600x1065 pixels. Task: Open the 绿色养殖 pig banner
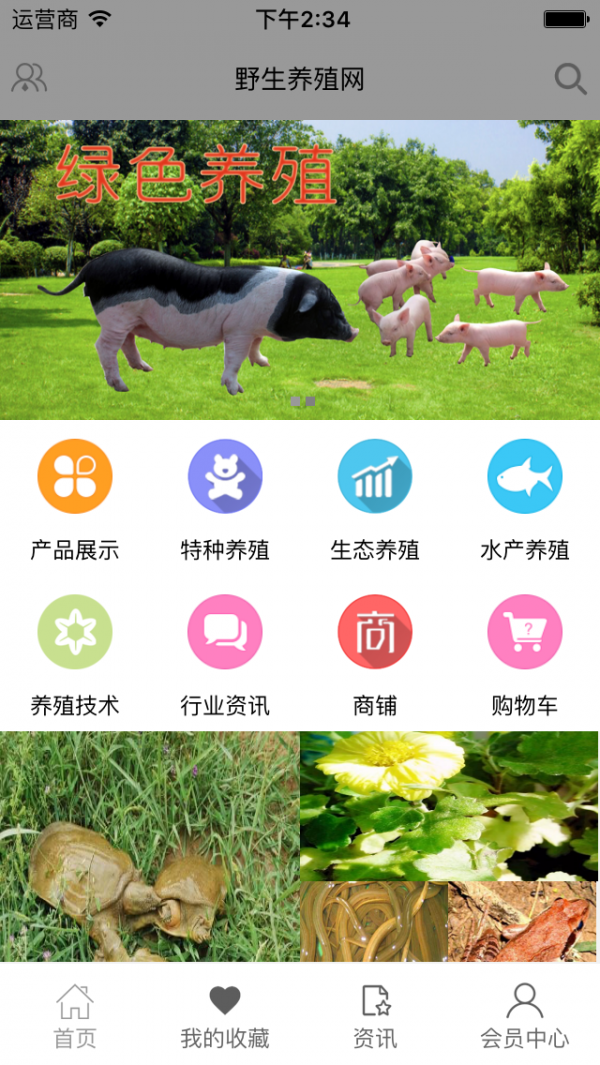pos(300,270)
